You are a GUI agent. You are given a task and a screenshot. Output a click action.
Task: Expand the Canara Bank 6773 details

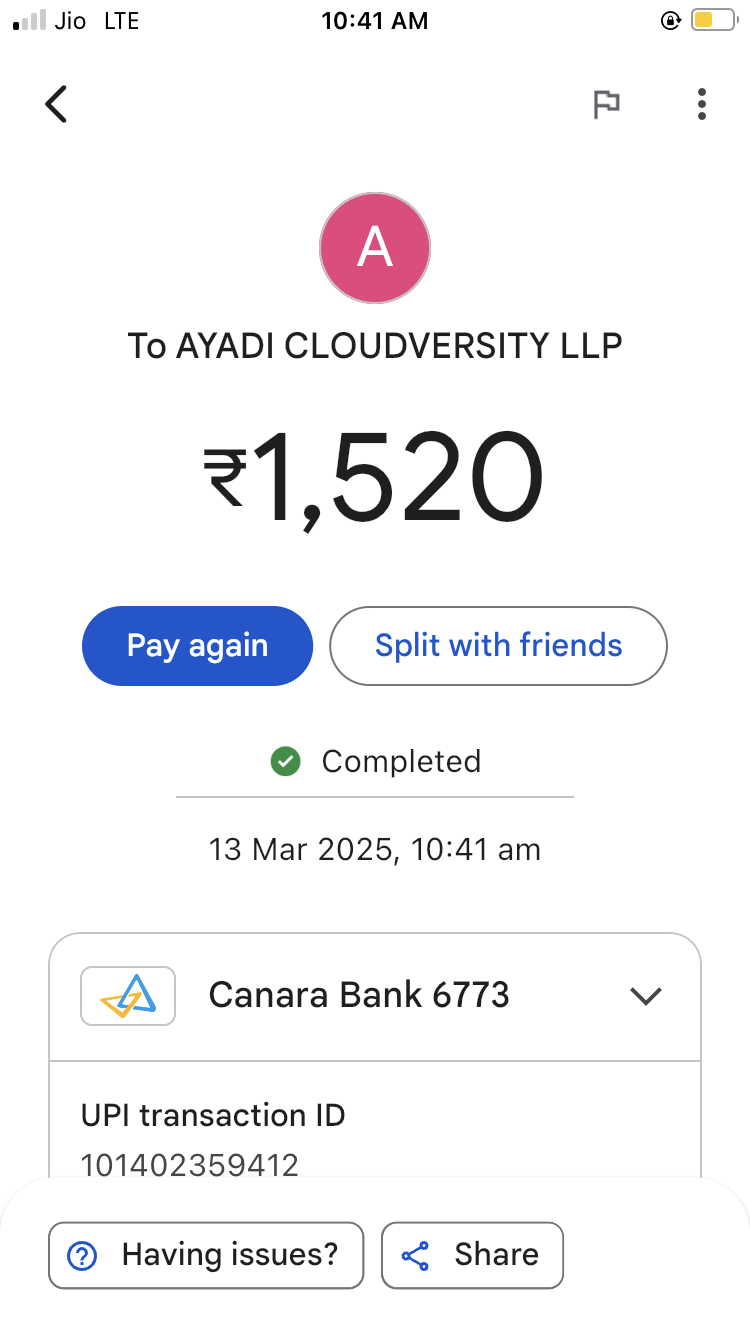(646, 996)
